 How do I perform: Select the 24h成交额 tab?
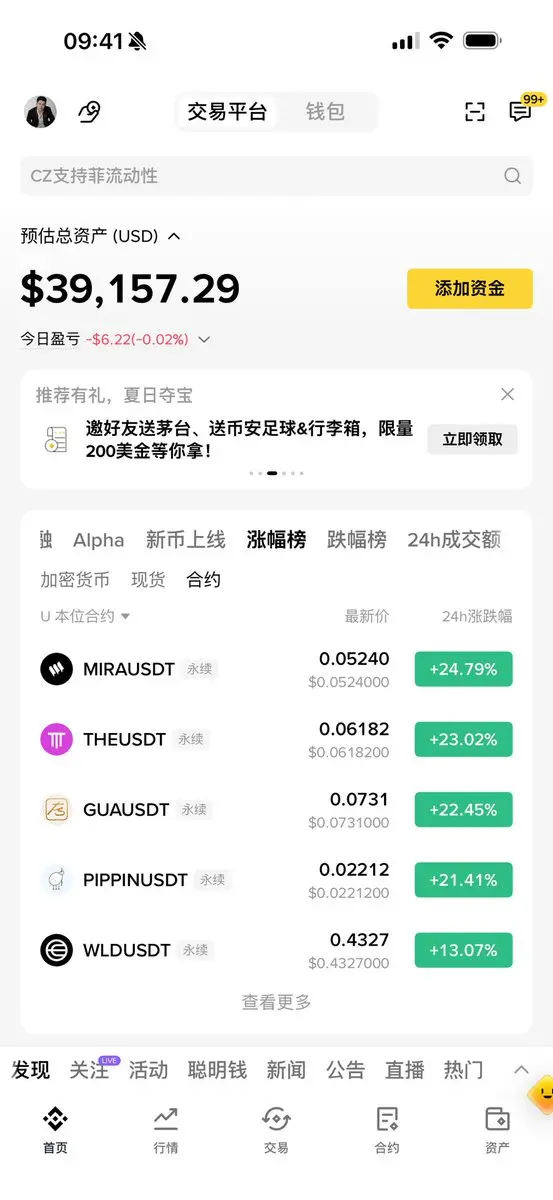tap(454, 540)
